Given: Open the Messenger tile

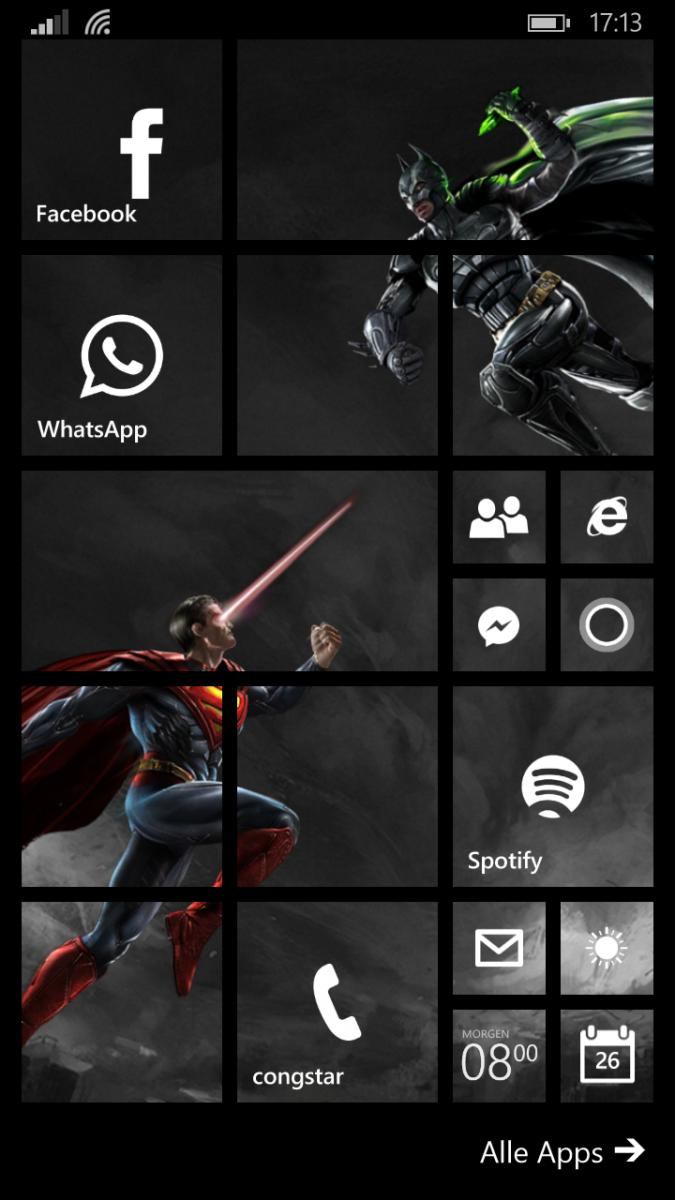Looking at the screenshot, I should [499, 625].
